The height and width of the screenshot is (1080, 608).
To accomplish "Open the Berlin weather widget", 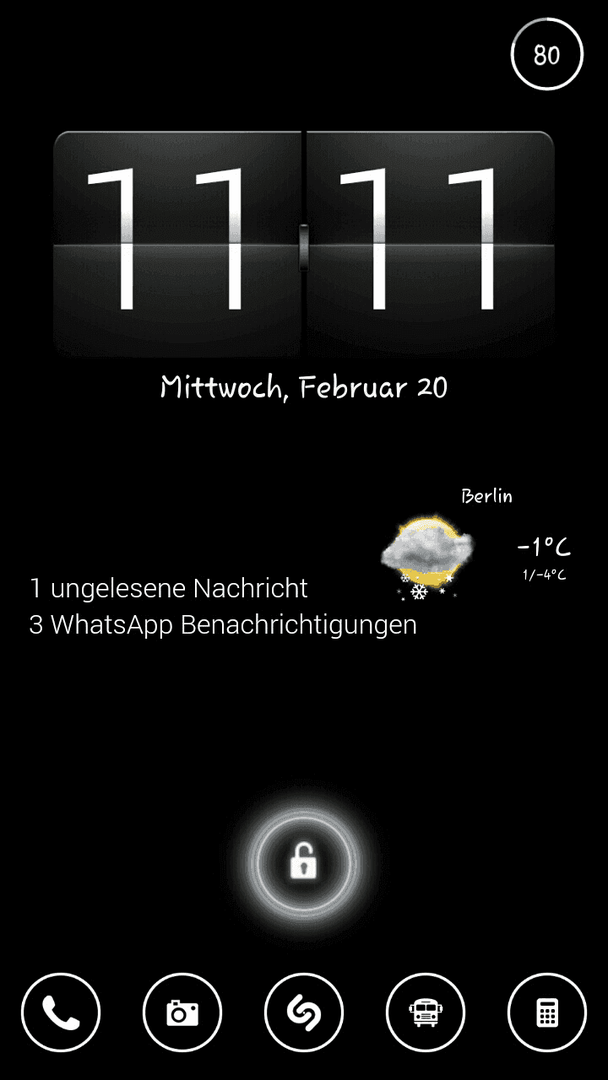I will click(476, 544).
